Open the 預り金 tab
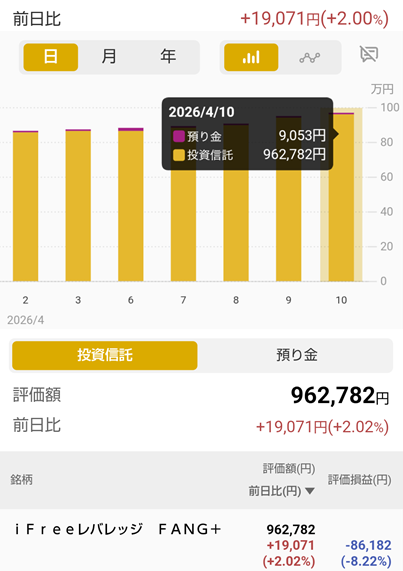 [296, 355]
